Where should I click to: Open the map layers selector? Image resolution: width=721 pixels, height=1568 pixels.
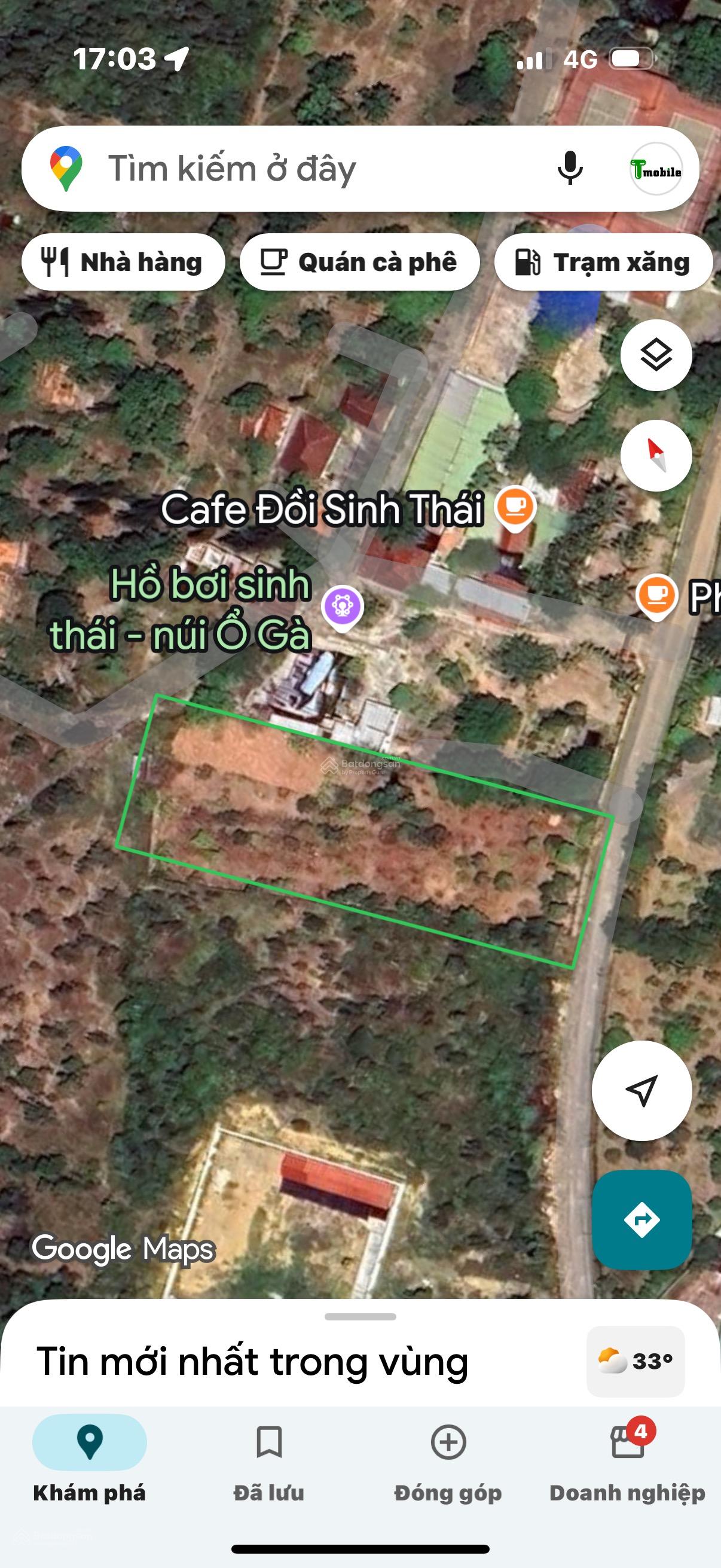pos(656,355)
